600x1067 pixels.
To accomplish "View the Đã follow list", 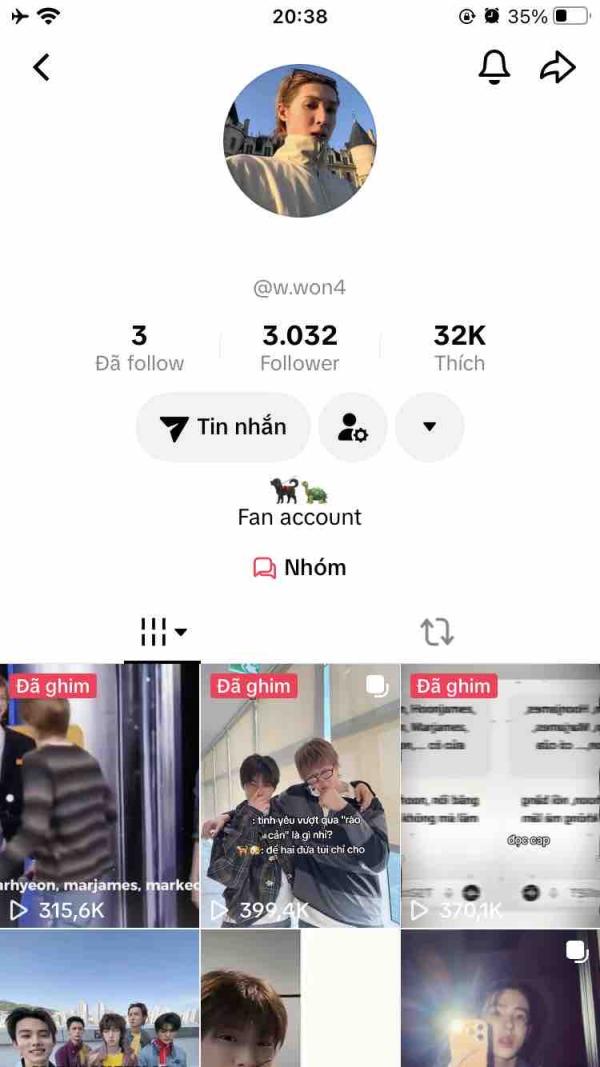I will click(x=139, y=348).
